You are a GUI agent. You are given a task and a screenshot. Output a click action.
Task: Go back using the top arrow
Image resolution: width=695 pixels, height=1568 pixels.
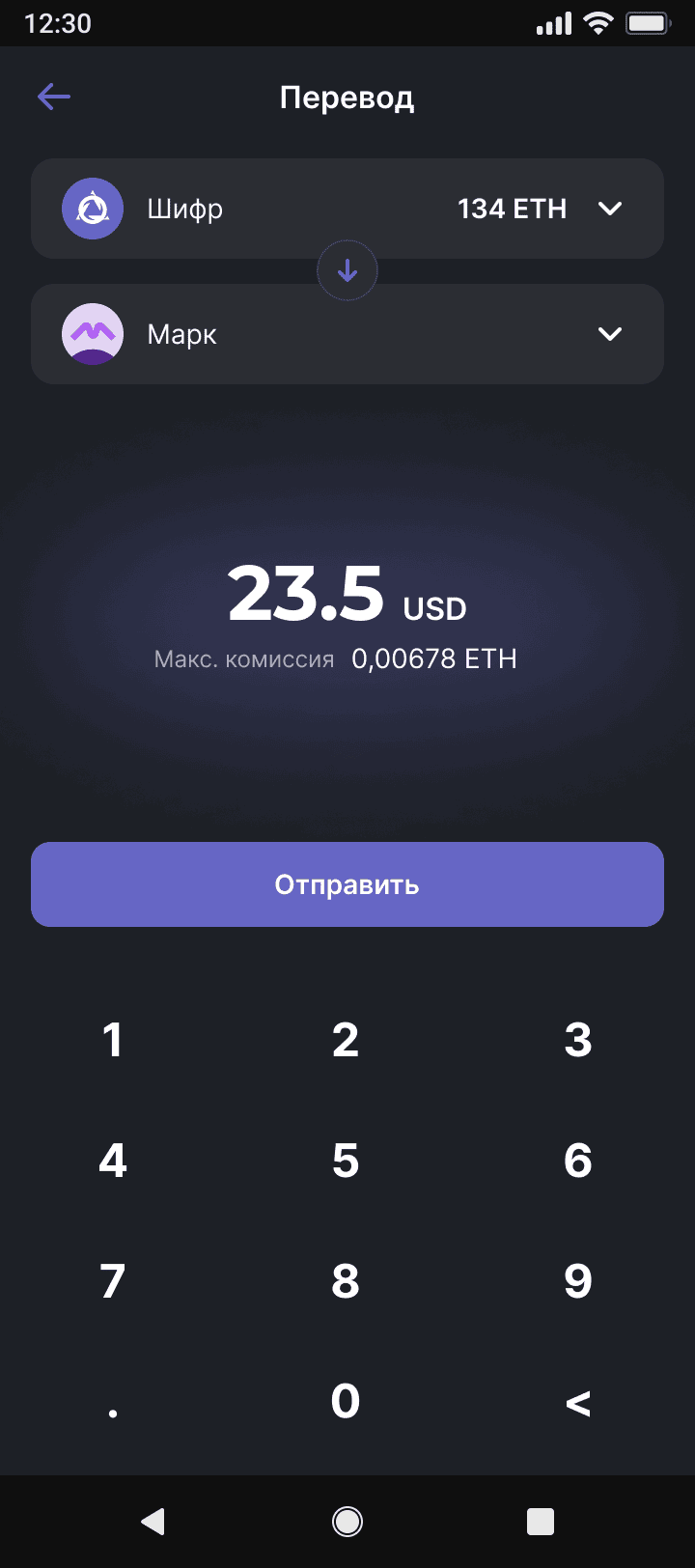tap(54, 97)
